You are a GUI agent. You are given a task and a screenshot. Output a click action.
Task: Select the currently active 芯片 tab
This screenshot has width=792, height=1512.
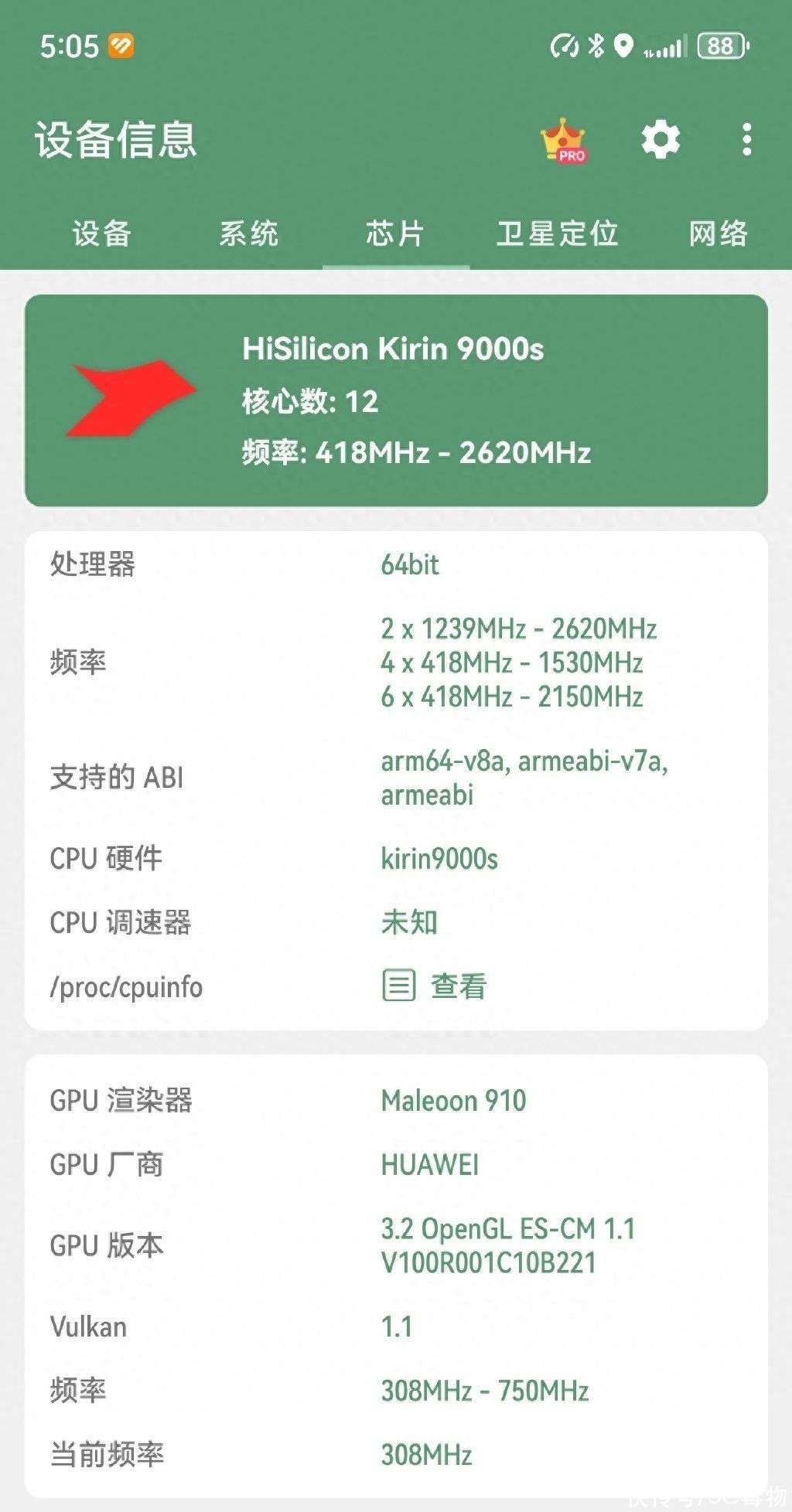point(394,233)
